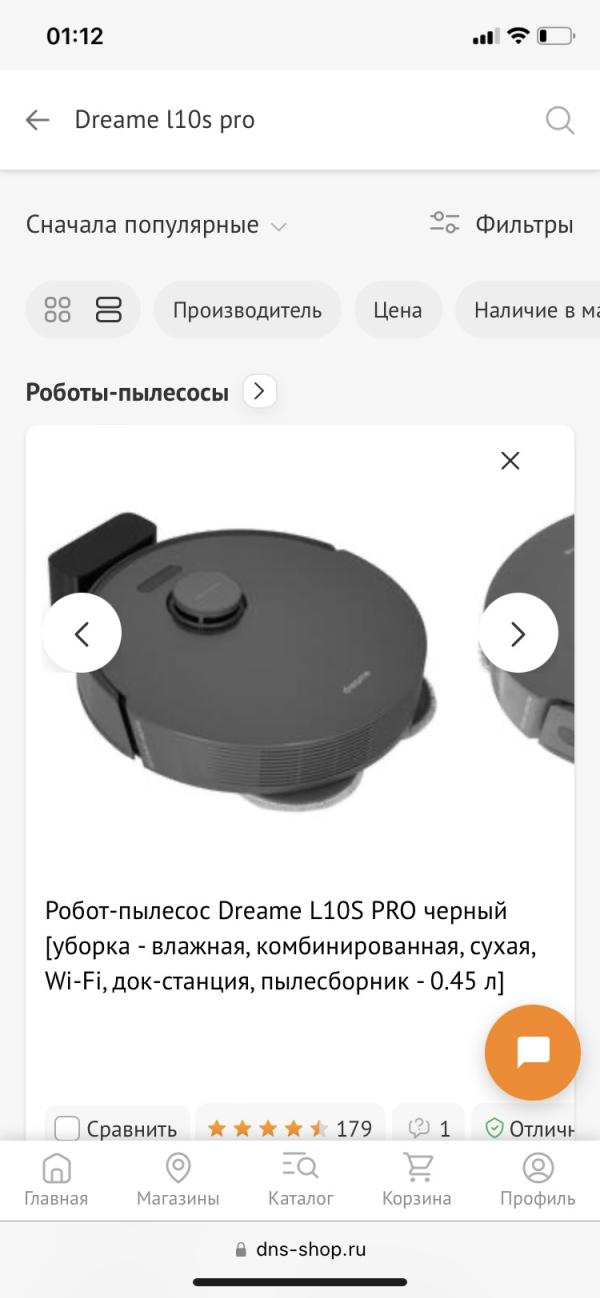
Task: Select the Цена filter chip
Action: pos(398,310)
